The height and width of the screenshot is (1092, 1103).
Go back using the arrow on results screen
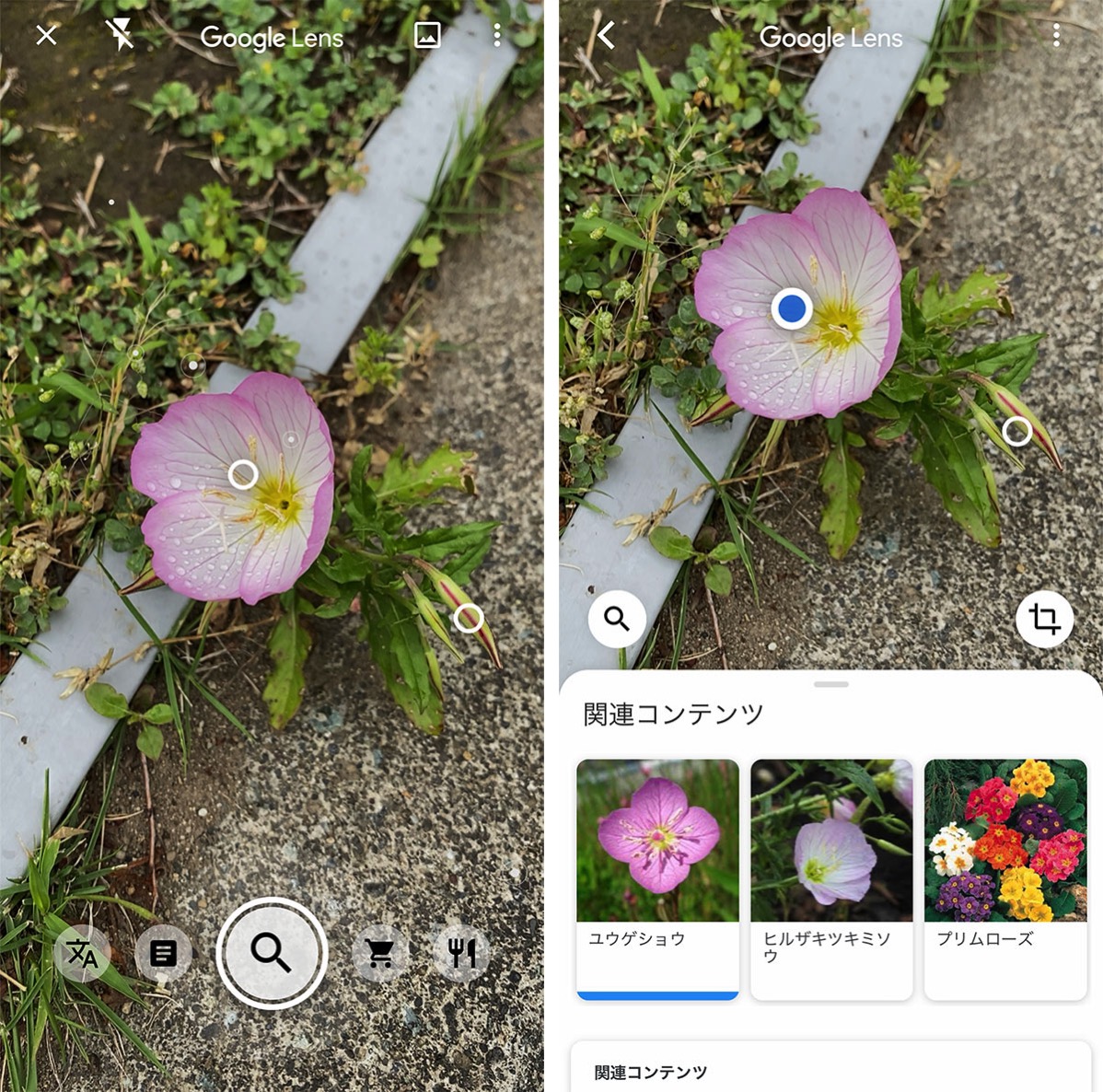point(606,36)
